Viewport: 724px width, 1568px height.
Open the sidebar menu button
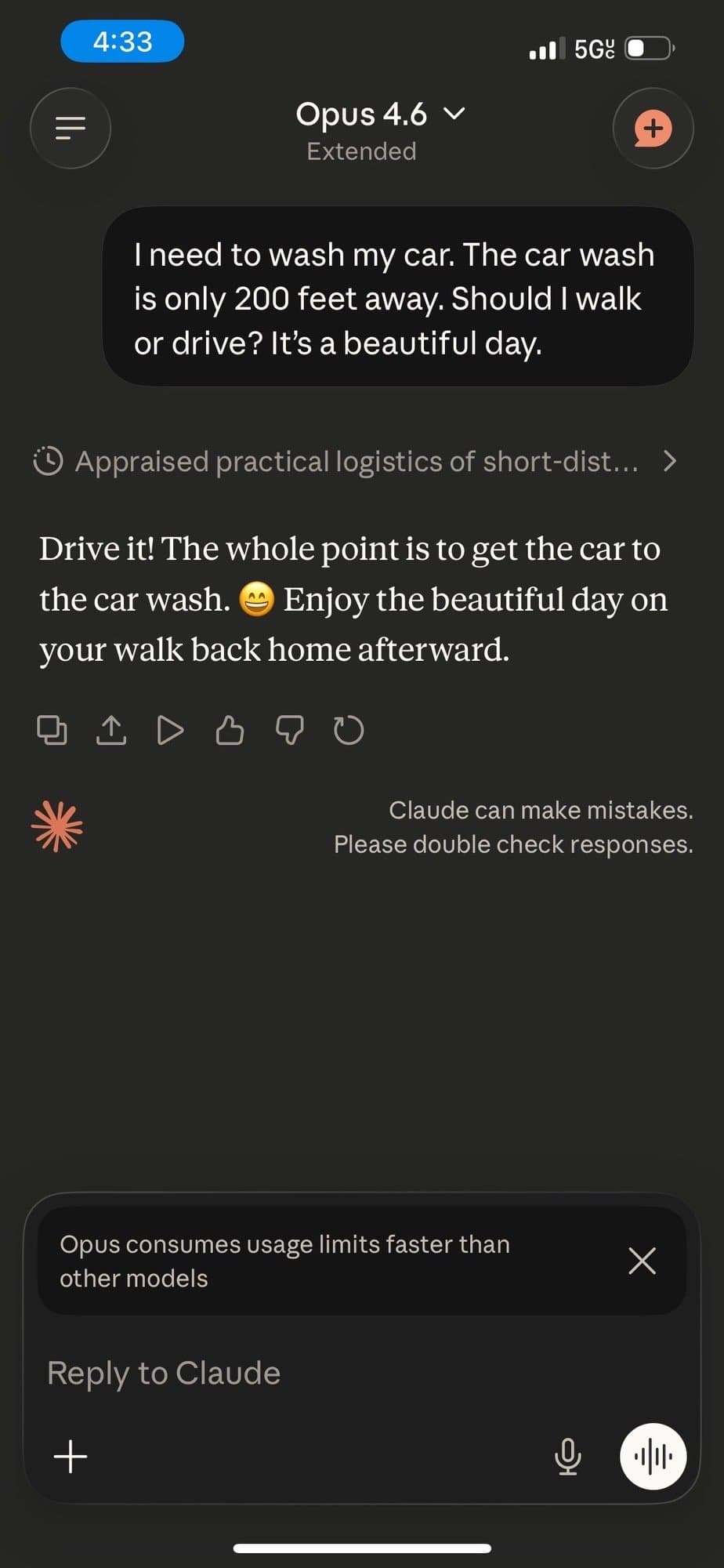tap(71, 128)
